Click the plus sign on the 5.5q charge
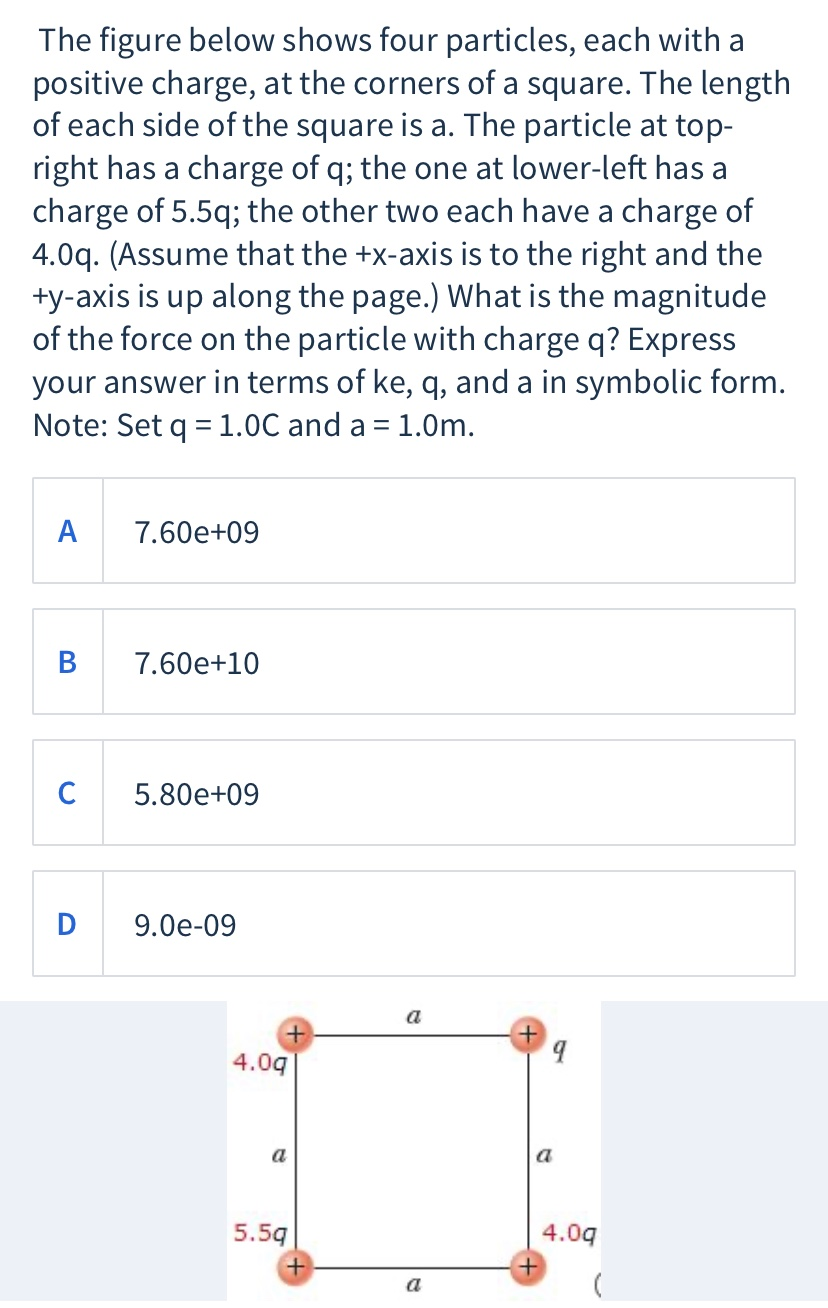 tap(295, 1267)
